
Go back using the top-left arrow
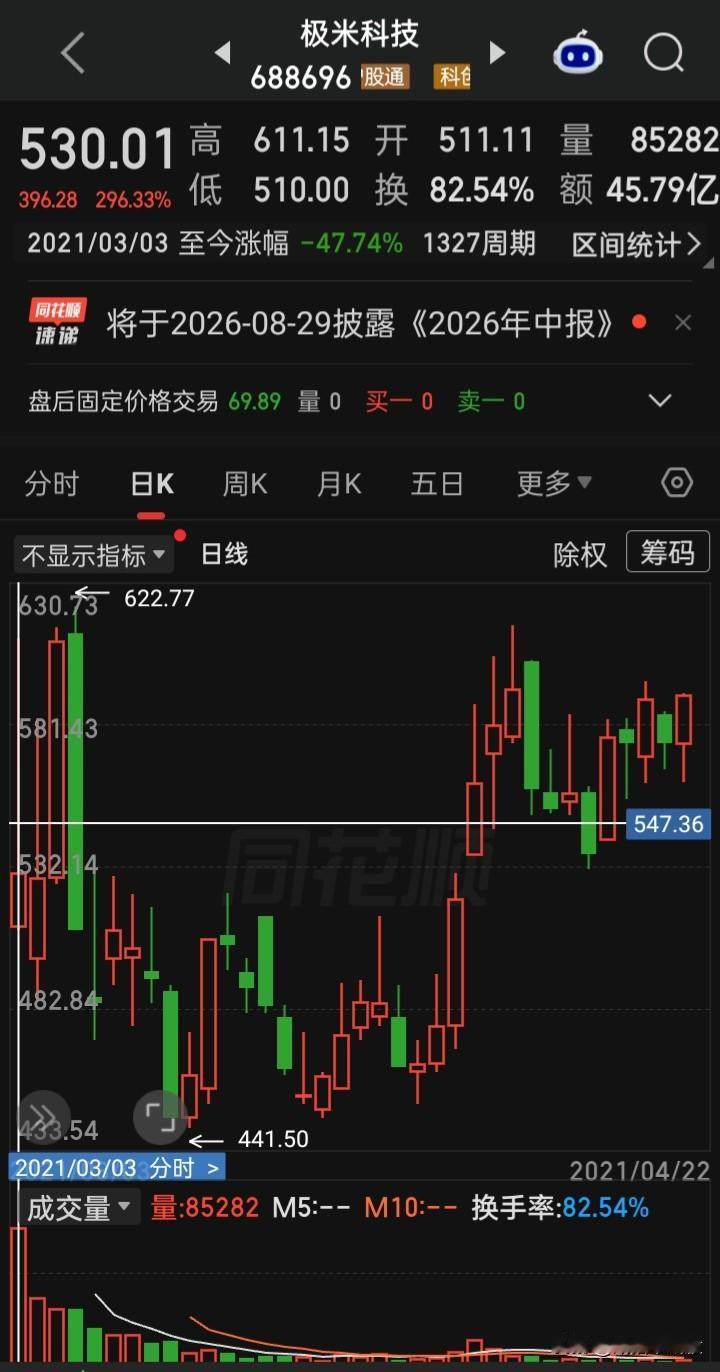tap(73, 53)
